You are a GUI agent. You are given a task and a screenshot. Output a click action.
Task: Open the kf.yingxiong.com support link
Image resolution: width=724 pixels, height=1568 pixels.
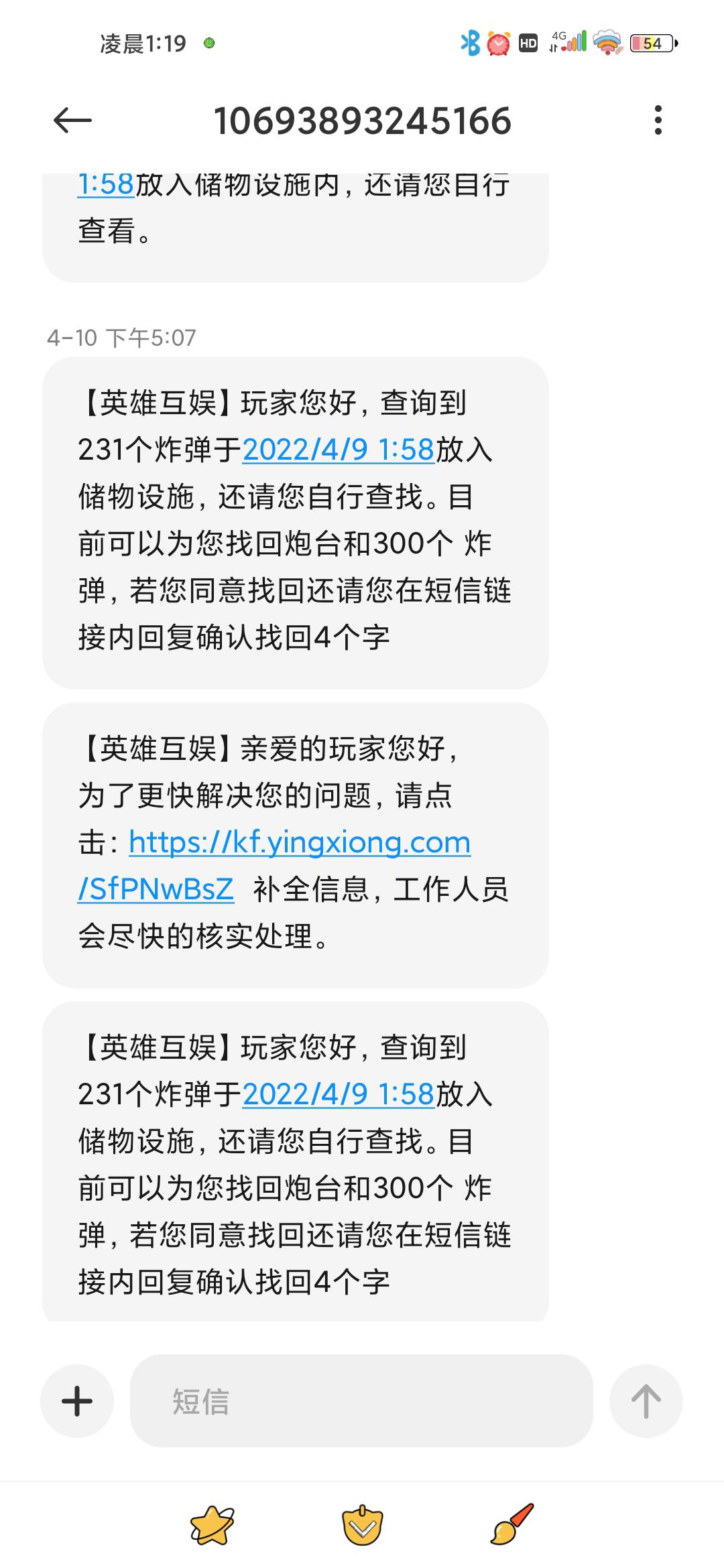(x=274, y=865)
